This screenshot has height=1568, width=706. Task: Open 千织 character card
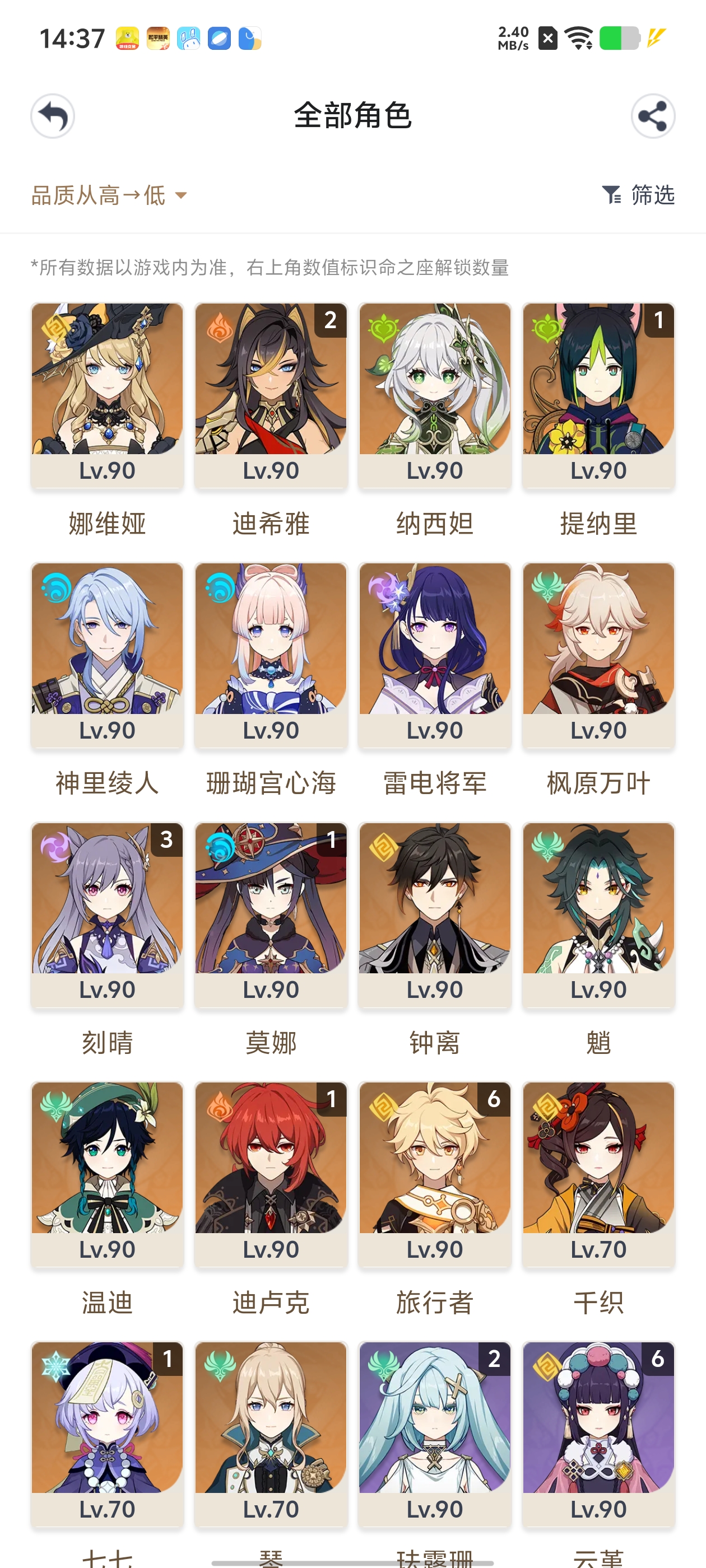click(598, 1175)
